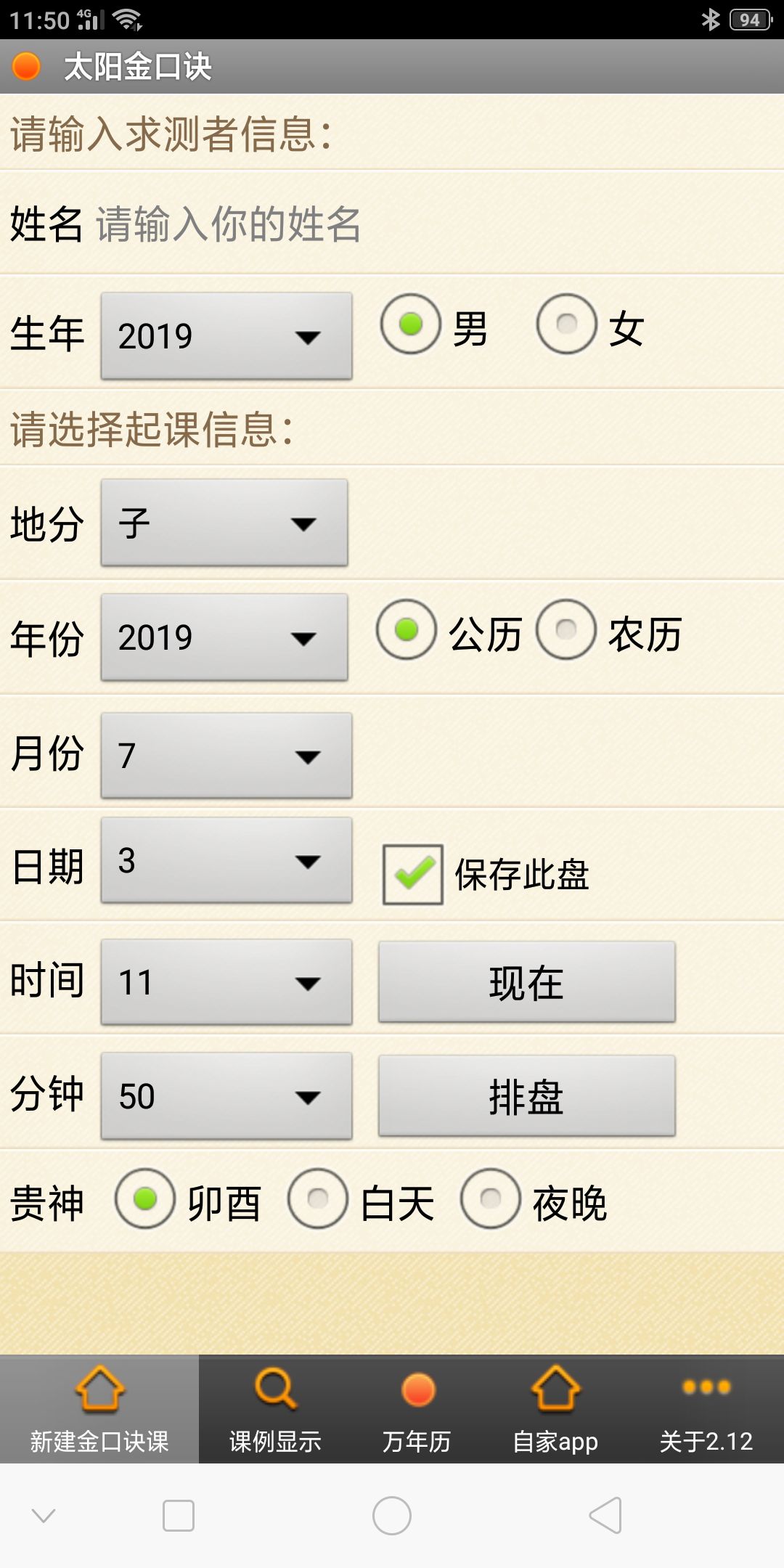This screenshot has height=1568, width=784.
Task: Choose 公历 solar calendar option
Action: click(407, 630)
